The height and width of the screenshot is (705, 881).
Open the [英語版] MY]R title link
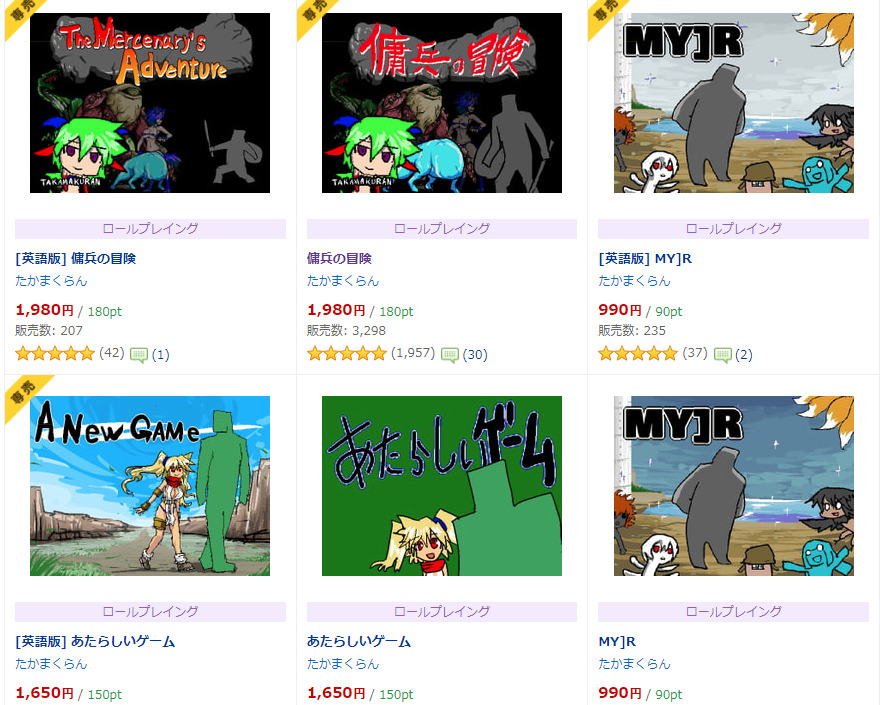click(x=645, y=258)
